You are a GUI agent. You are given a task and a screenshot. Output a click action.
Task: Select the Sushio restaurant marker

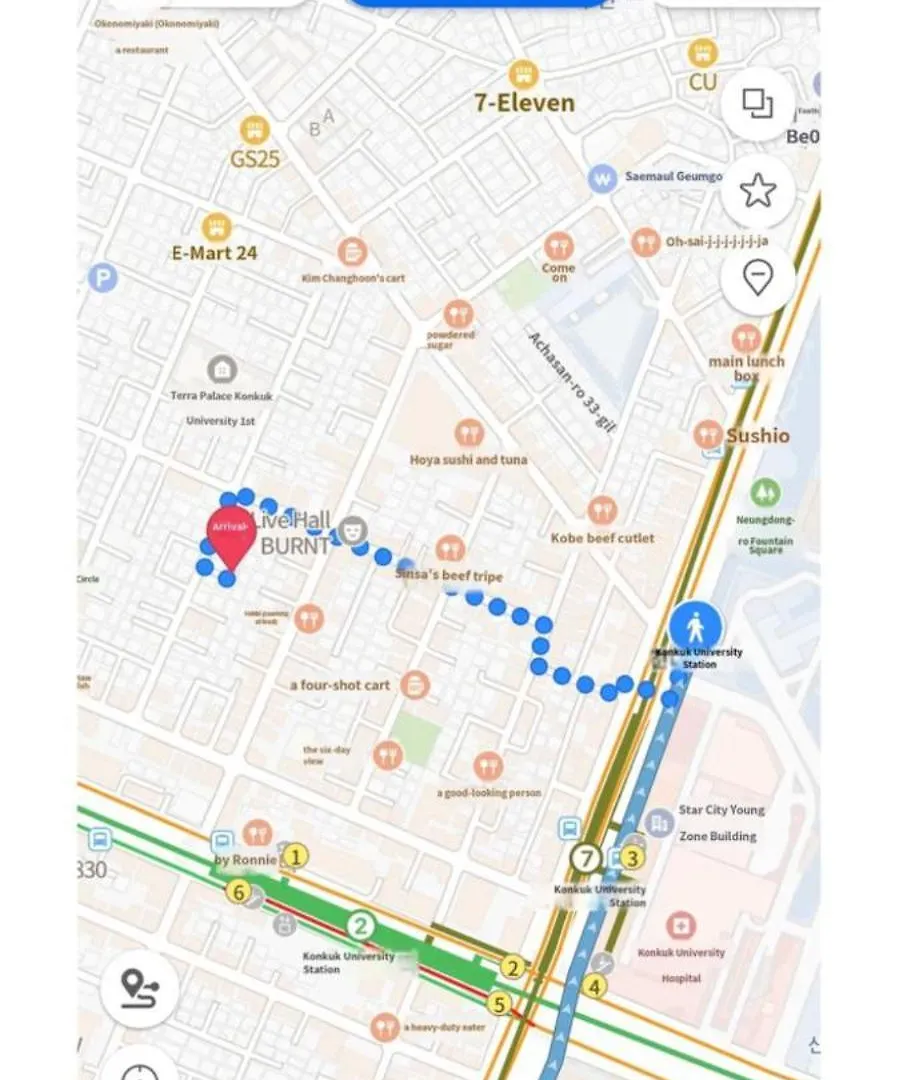(708, 434)
